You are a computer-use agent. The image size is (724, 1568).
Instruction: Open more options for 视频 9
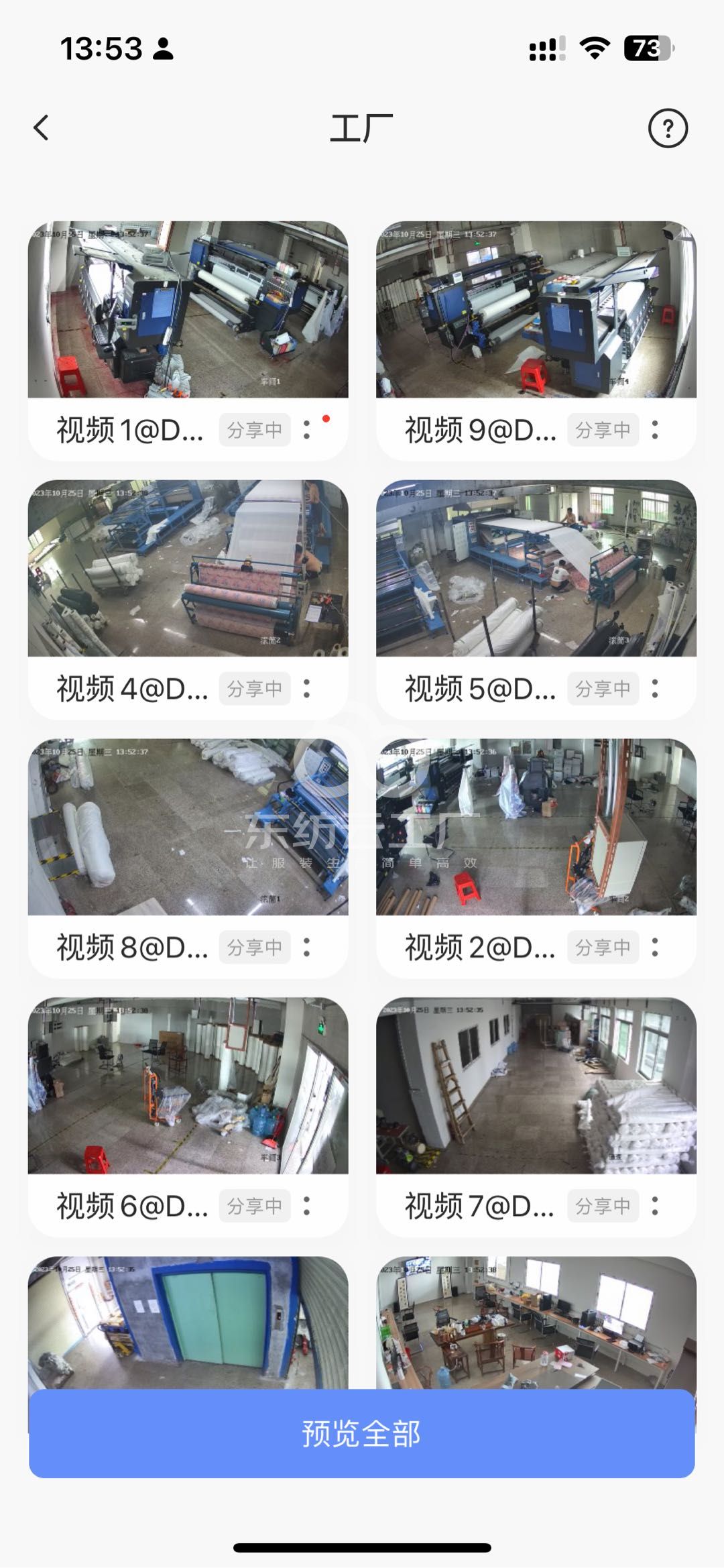click(x=655, y=430)
